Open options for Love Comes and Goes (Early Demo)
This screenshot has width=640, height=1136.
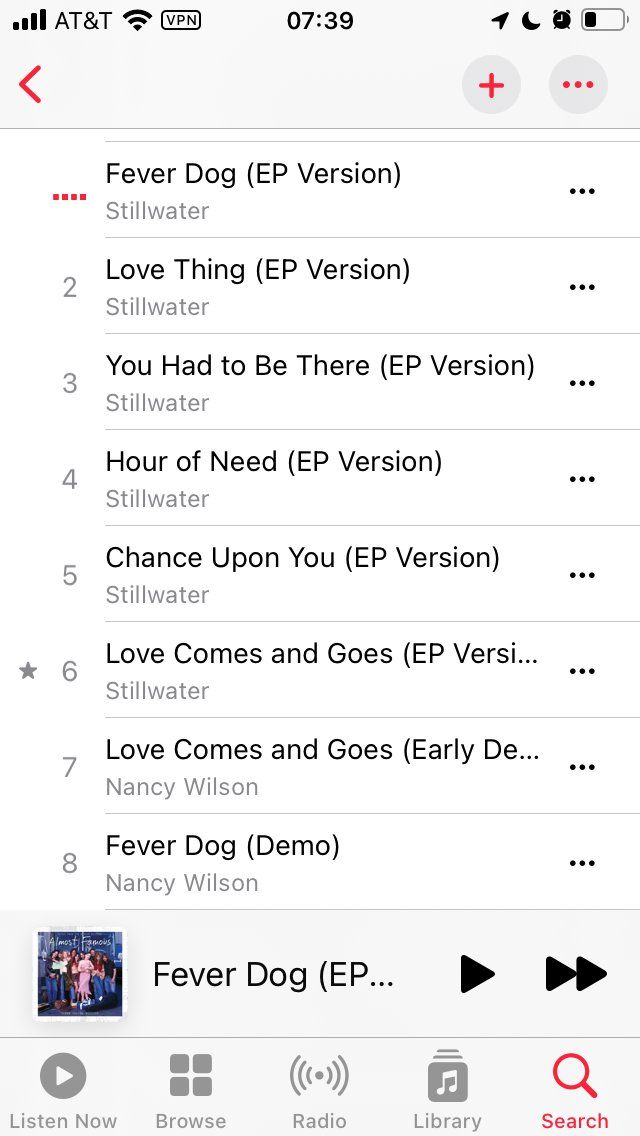[582, 767]
